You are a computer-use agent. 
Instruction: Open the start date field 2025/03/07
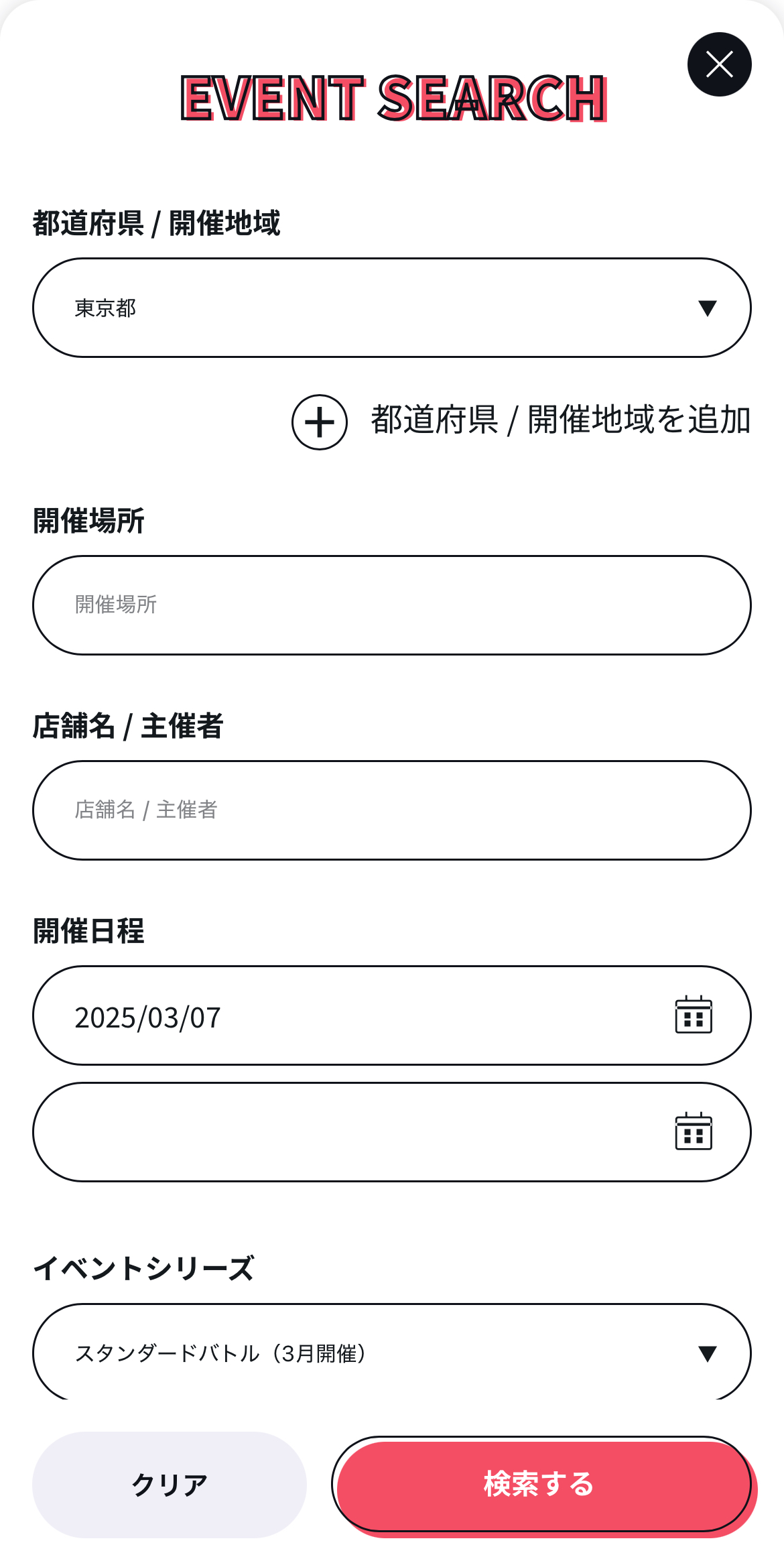tap(392, 1015)
